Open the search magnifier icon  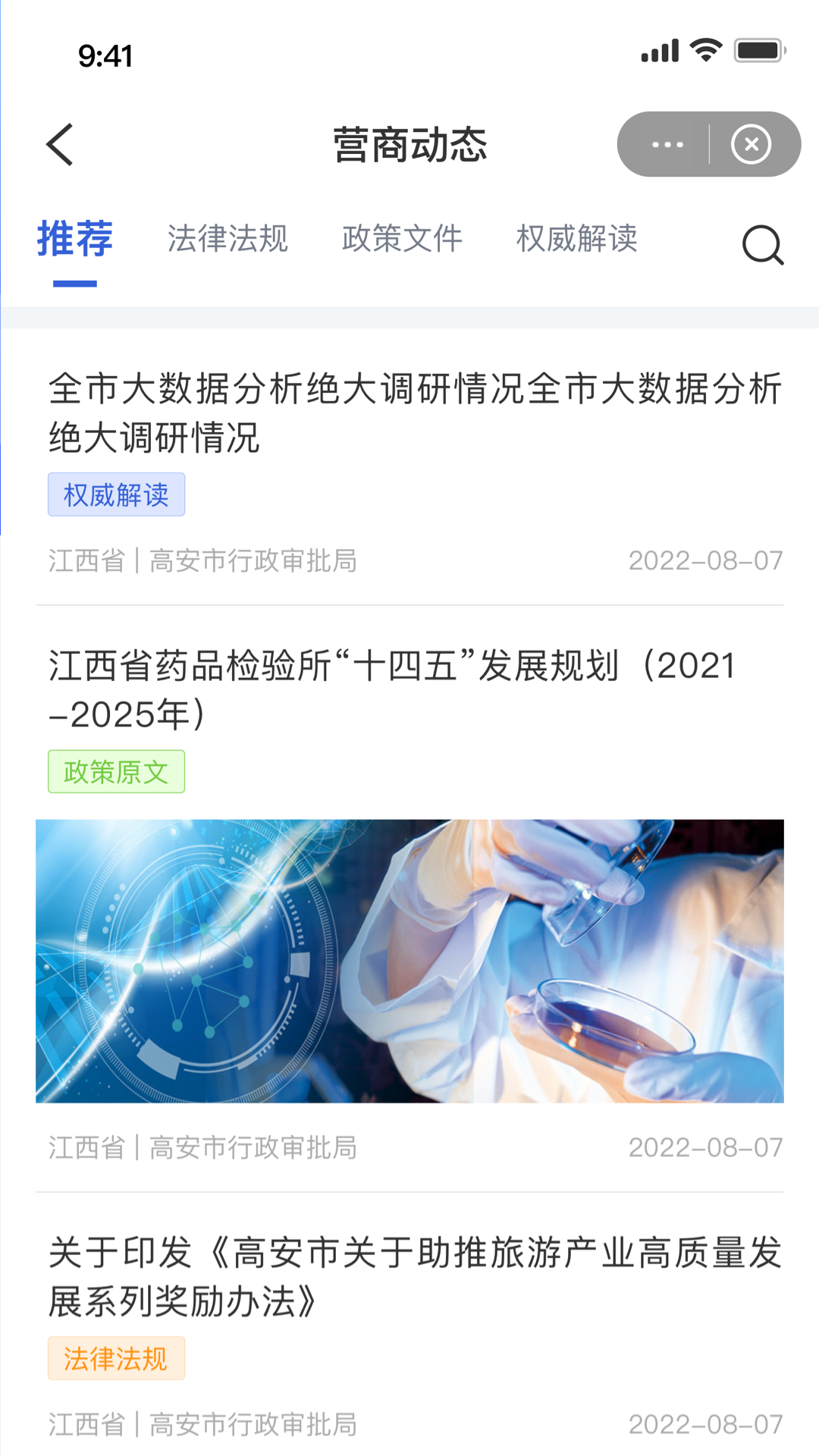(762, 244)
